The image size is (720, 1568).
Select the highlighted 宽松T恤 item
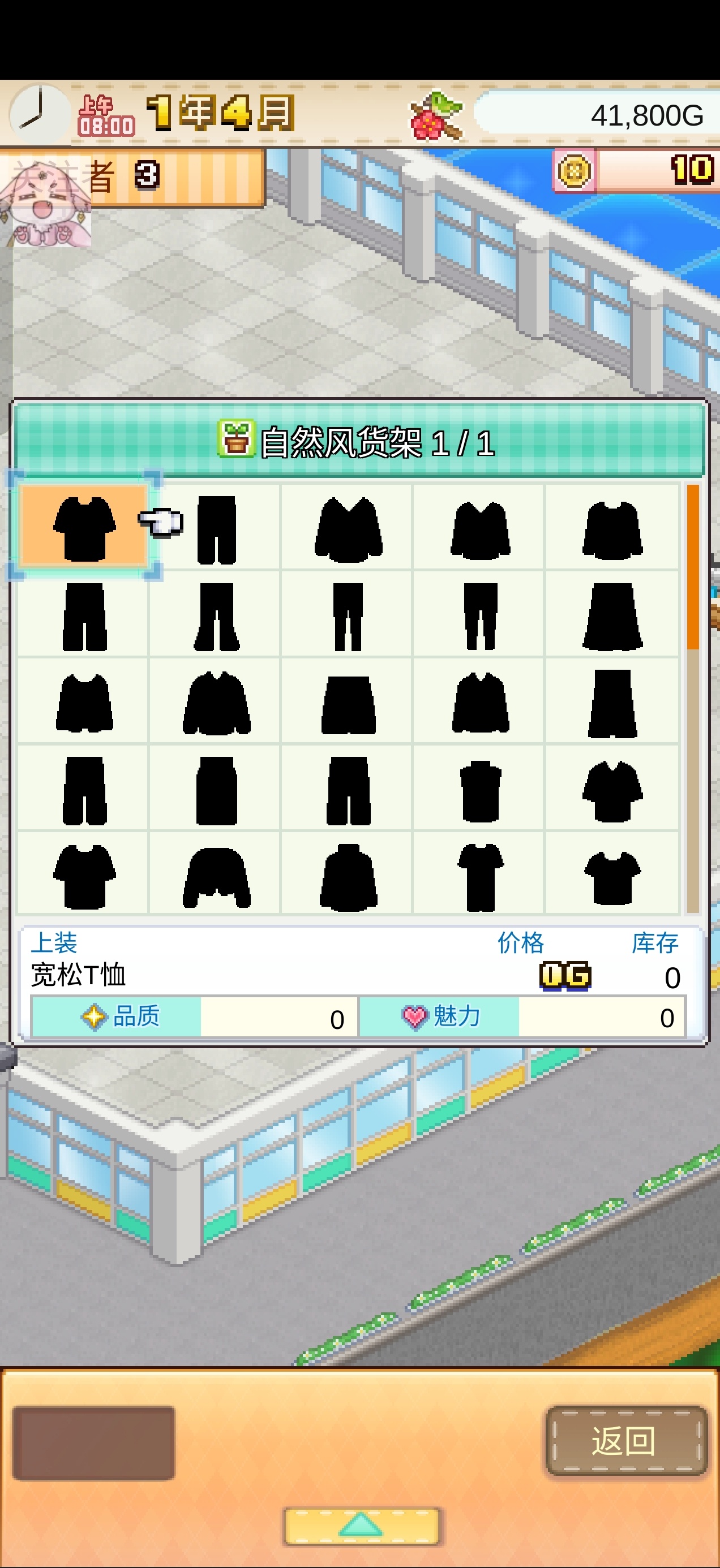tap(84, 527)
